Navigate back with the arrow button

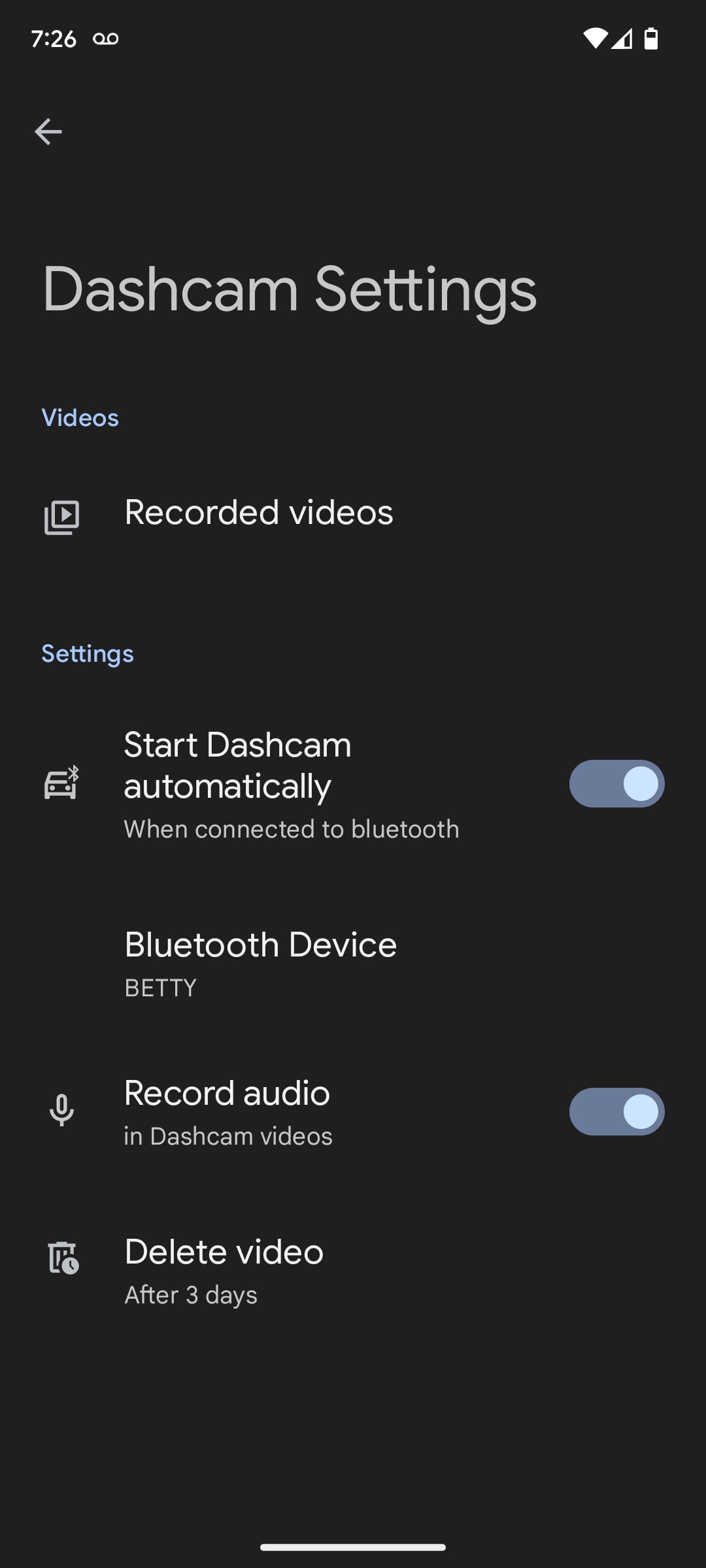point(48,131)
